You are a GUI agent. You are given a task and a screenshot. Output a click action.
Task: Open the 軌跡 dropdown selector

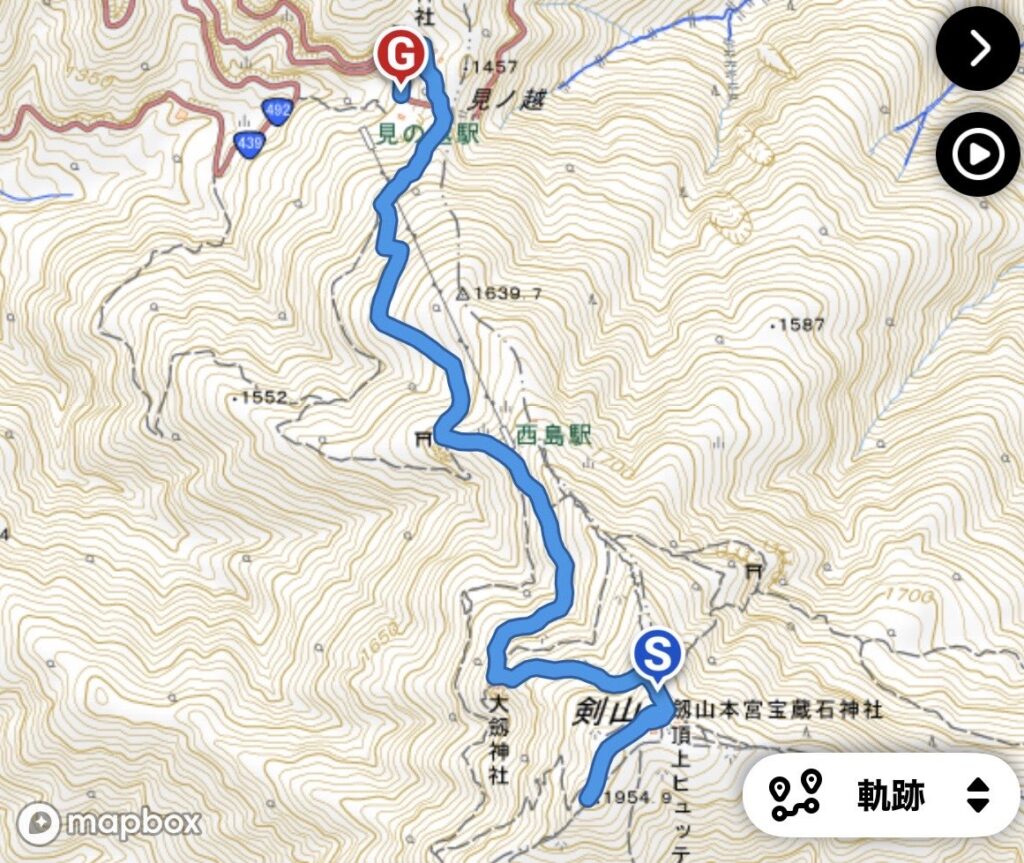[x=880, y=795]
